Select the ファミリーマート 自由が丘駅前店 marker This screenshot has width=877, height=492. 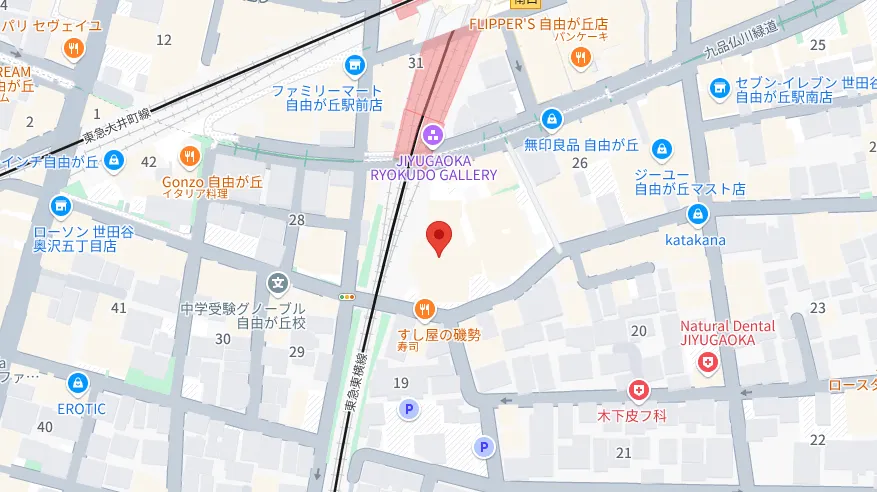[353, 66]
